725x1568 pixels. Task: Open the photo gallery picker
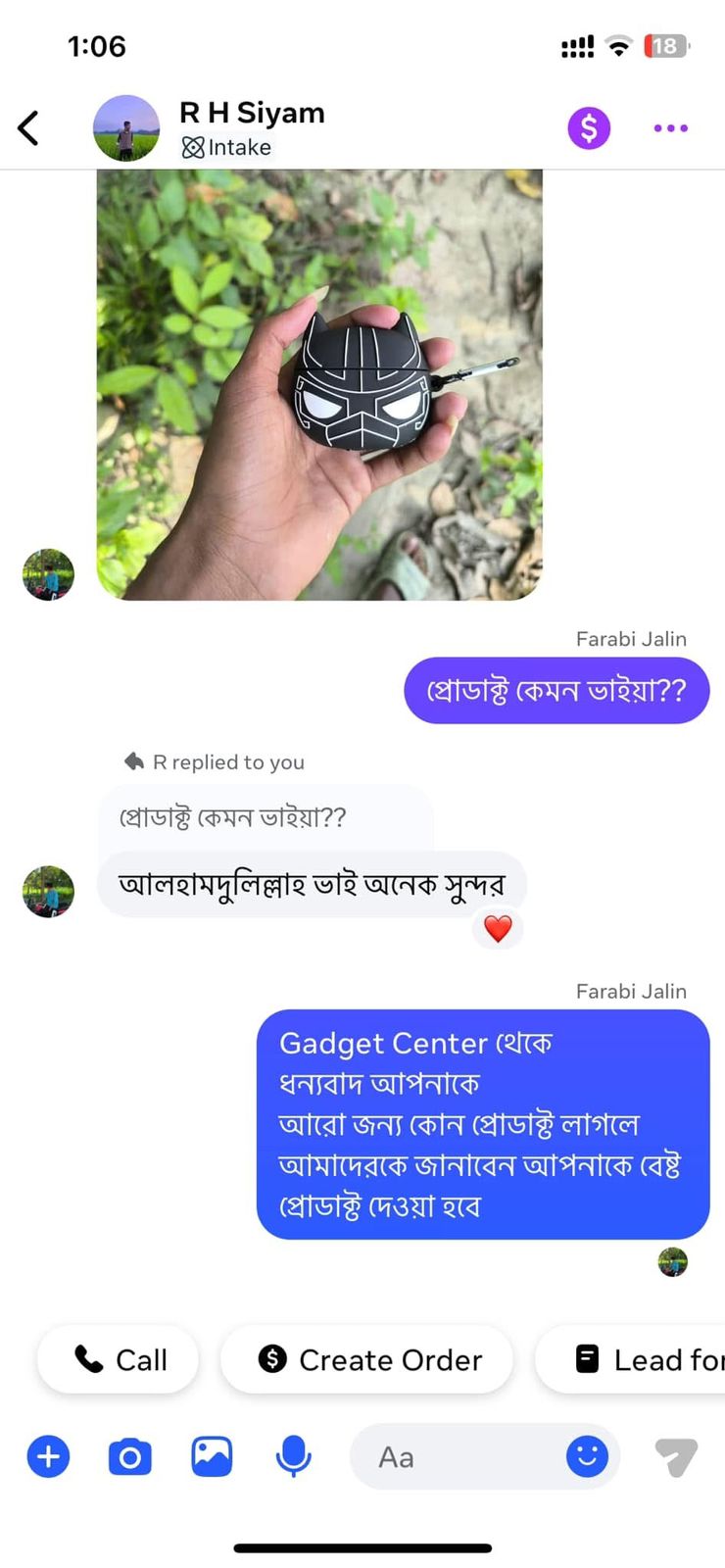211,1456
